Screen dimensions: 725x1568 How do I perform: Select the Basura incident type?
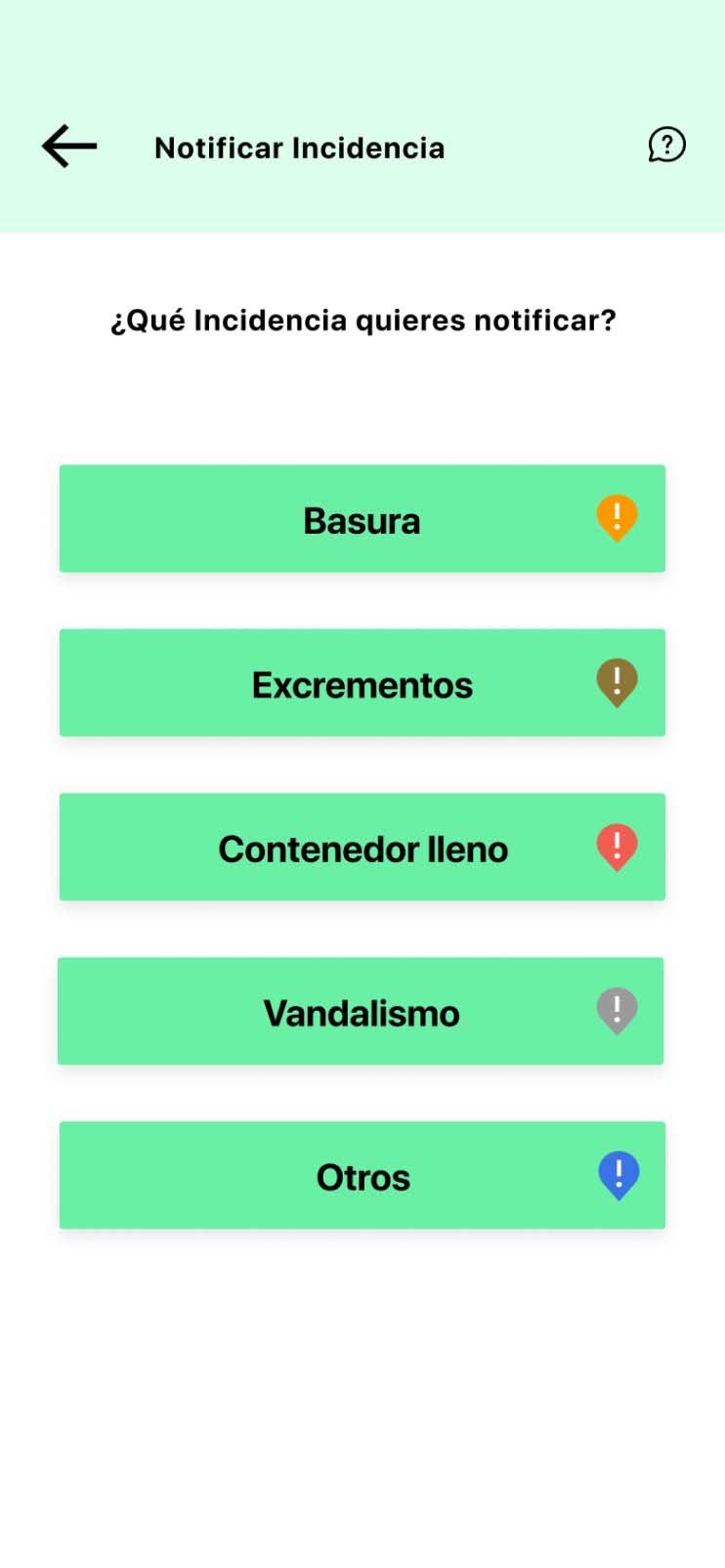(x=362, y=519)
